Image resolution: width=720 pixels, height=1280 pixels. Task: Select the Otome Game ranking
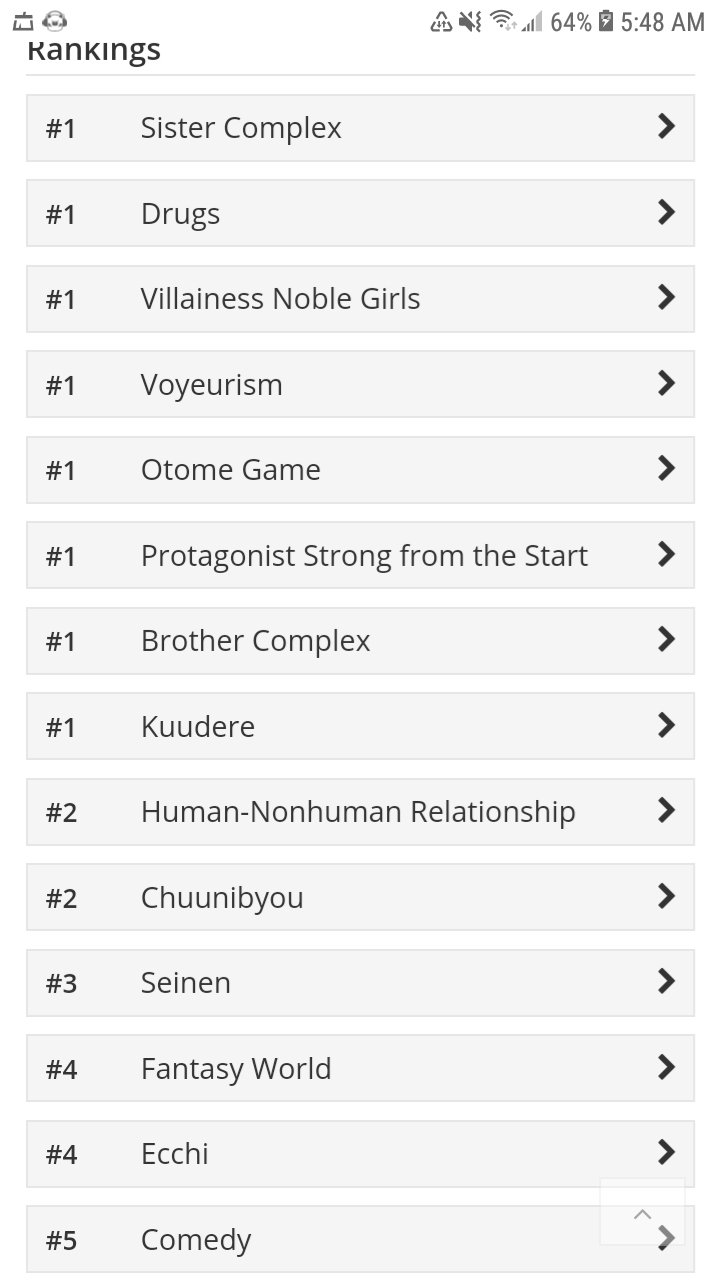pos(360,470)
